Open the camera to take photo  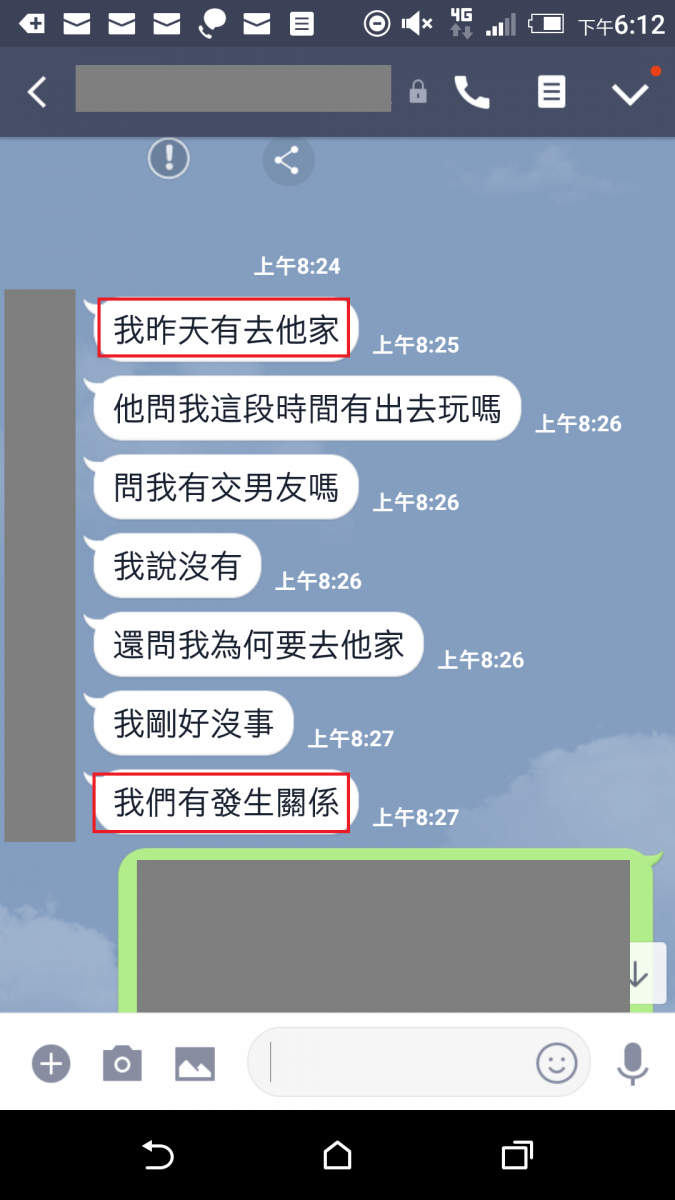tap(122, 1063)
